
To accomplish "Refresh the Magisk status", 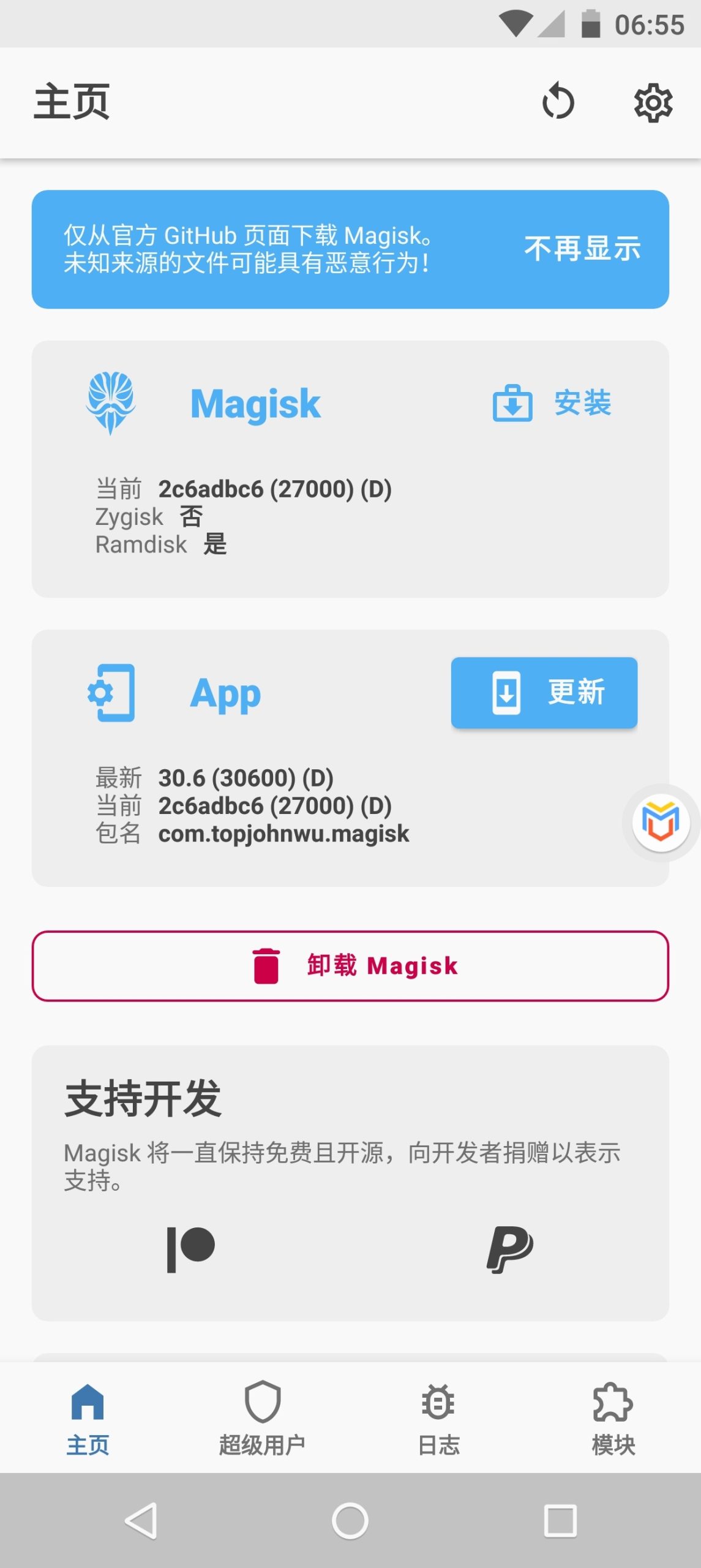I will pyautogui.click(x=558, y=103).
